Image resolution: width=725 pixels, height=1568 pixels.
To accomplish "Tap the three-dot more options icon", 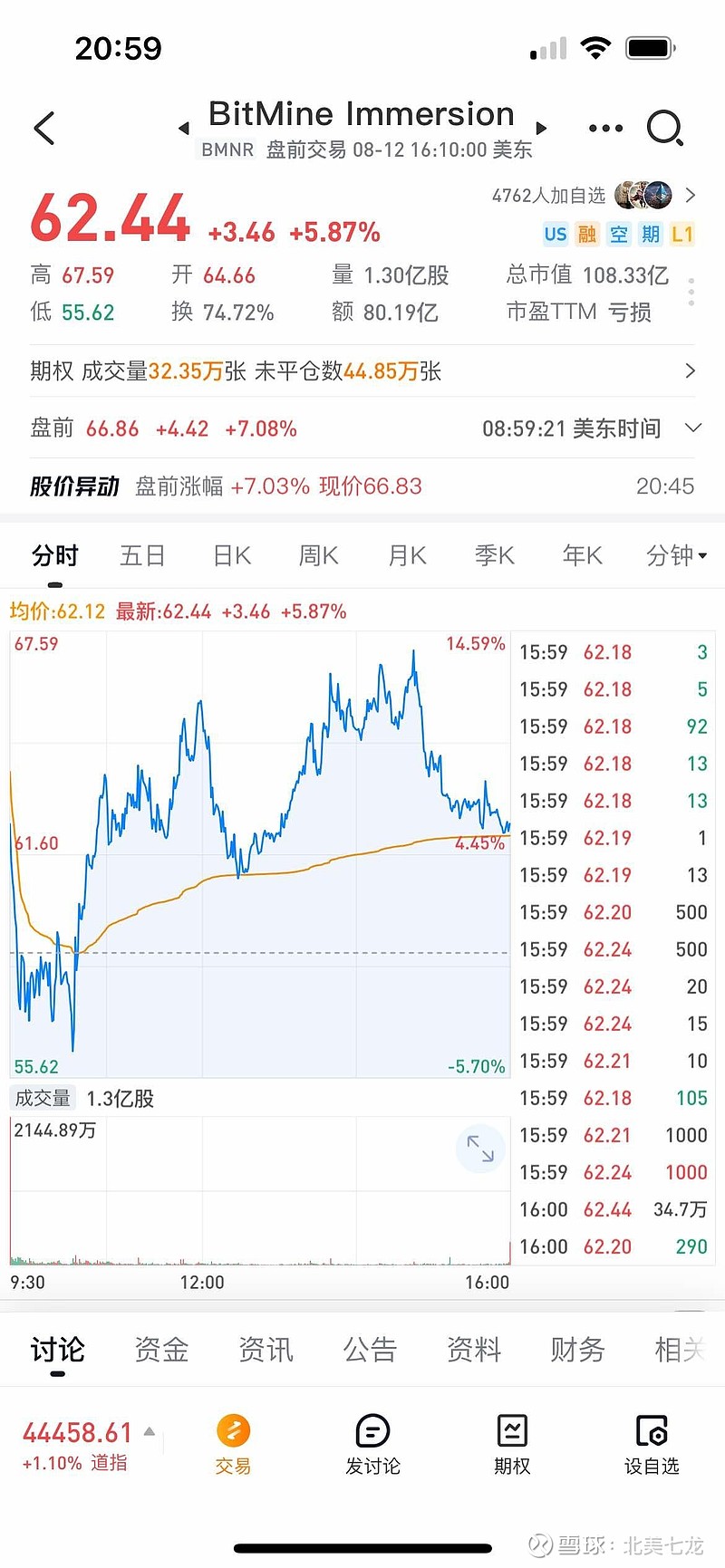I will pyautogui.click(x=604, y=128).
